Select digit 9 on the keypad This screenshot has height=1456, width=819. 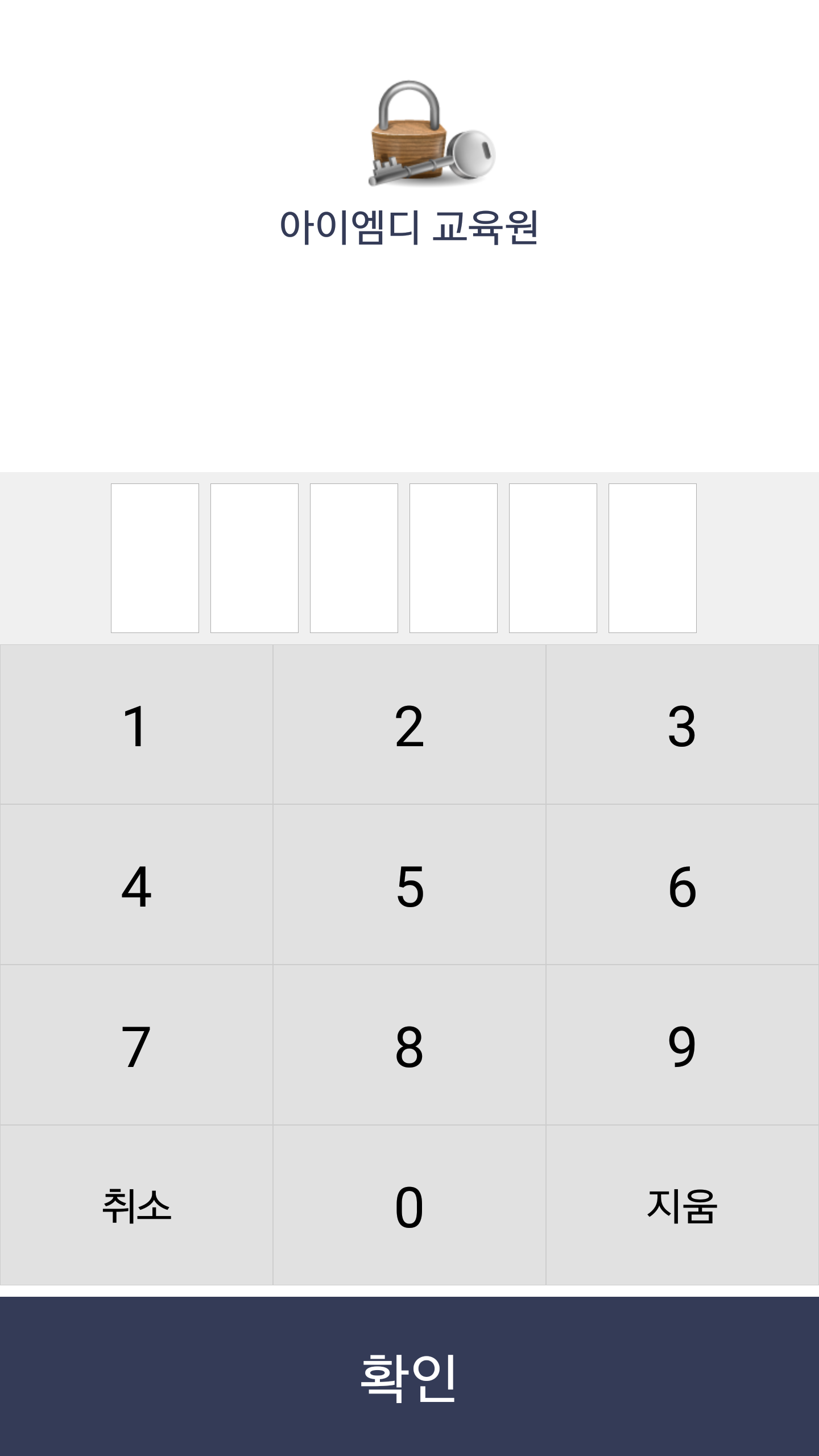(682, 1045)
